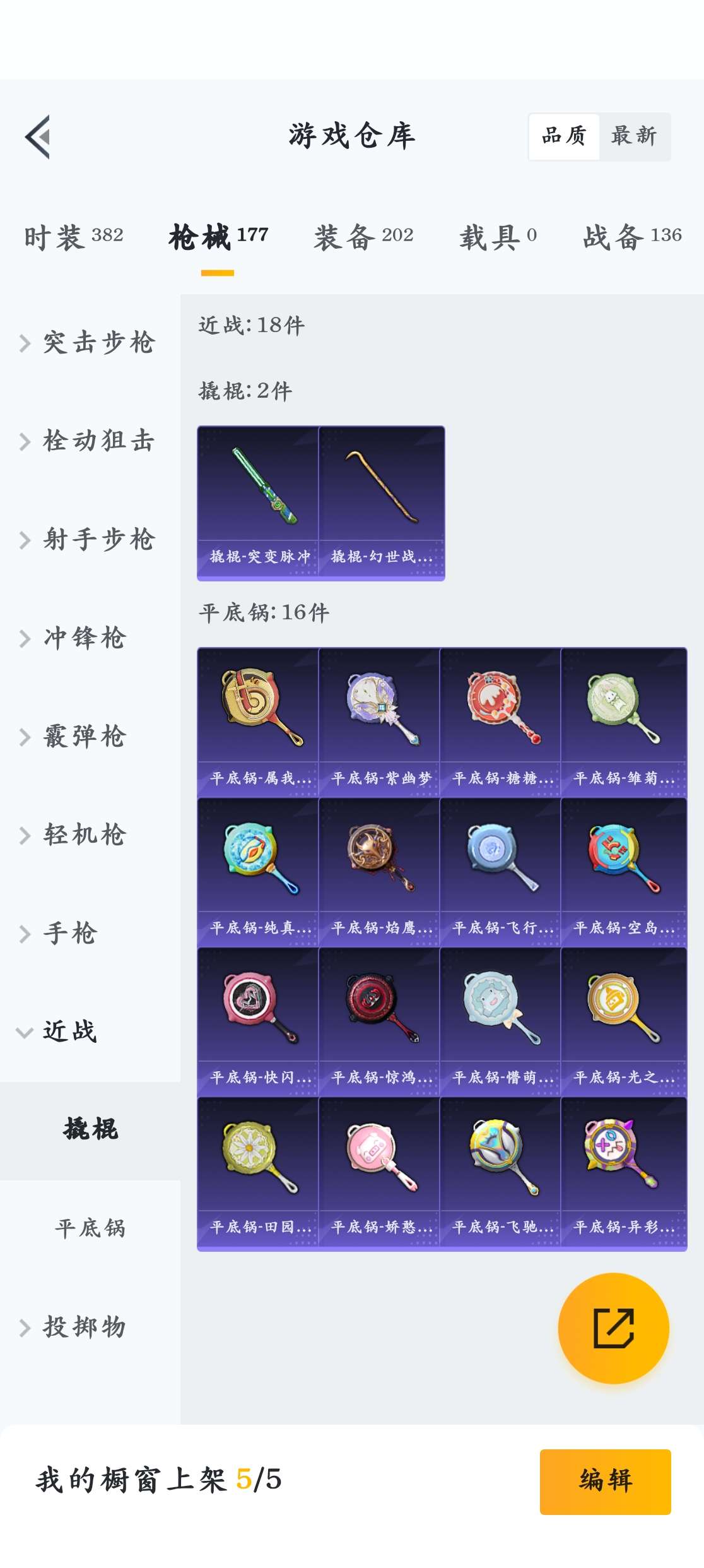Expand the 栓动狙击 category

coord(90,441)
